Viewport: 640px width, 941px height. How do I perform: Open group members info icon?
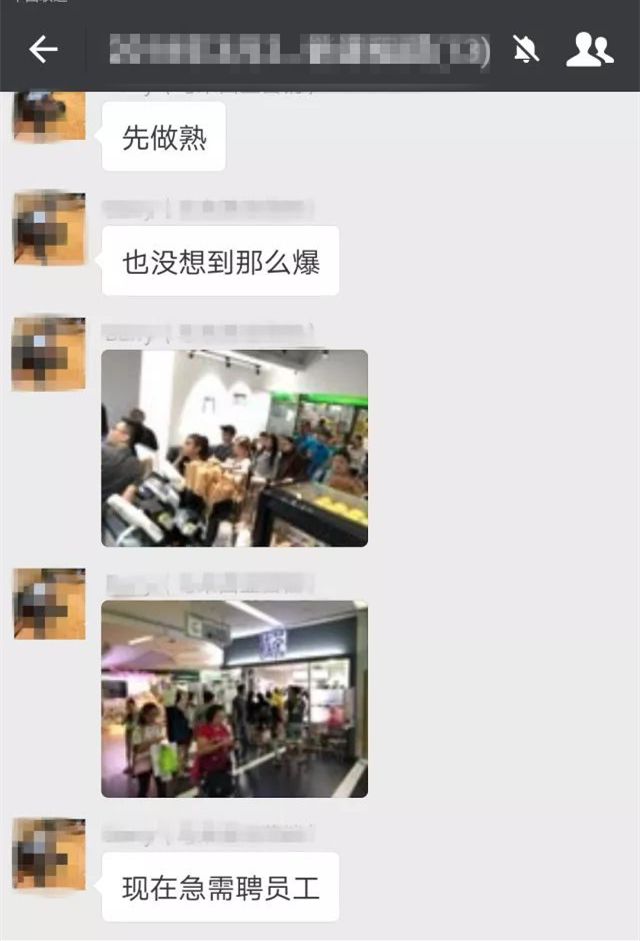(589, 49)
